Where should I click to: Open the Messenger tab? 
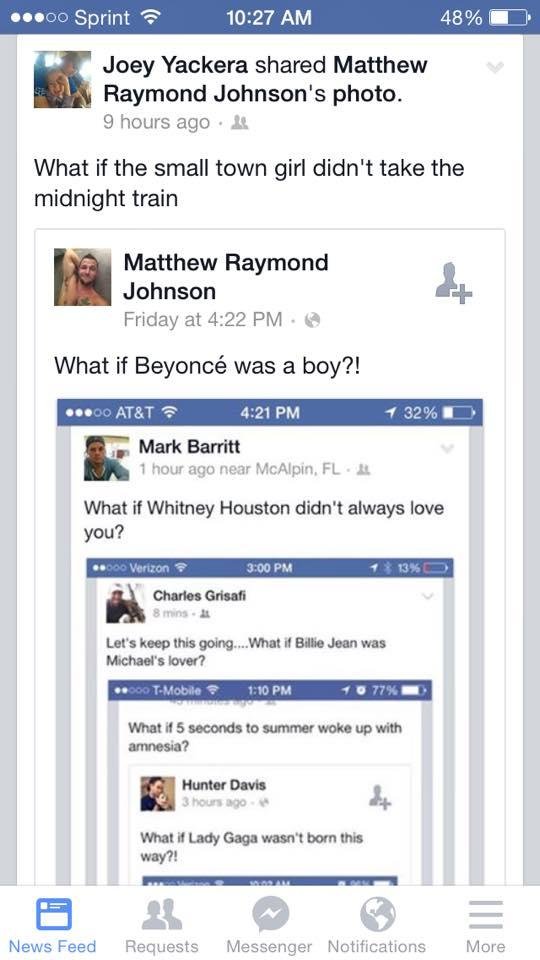coord(269,925)
